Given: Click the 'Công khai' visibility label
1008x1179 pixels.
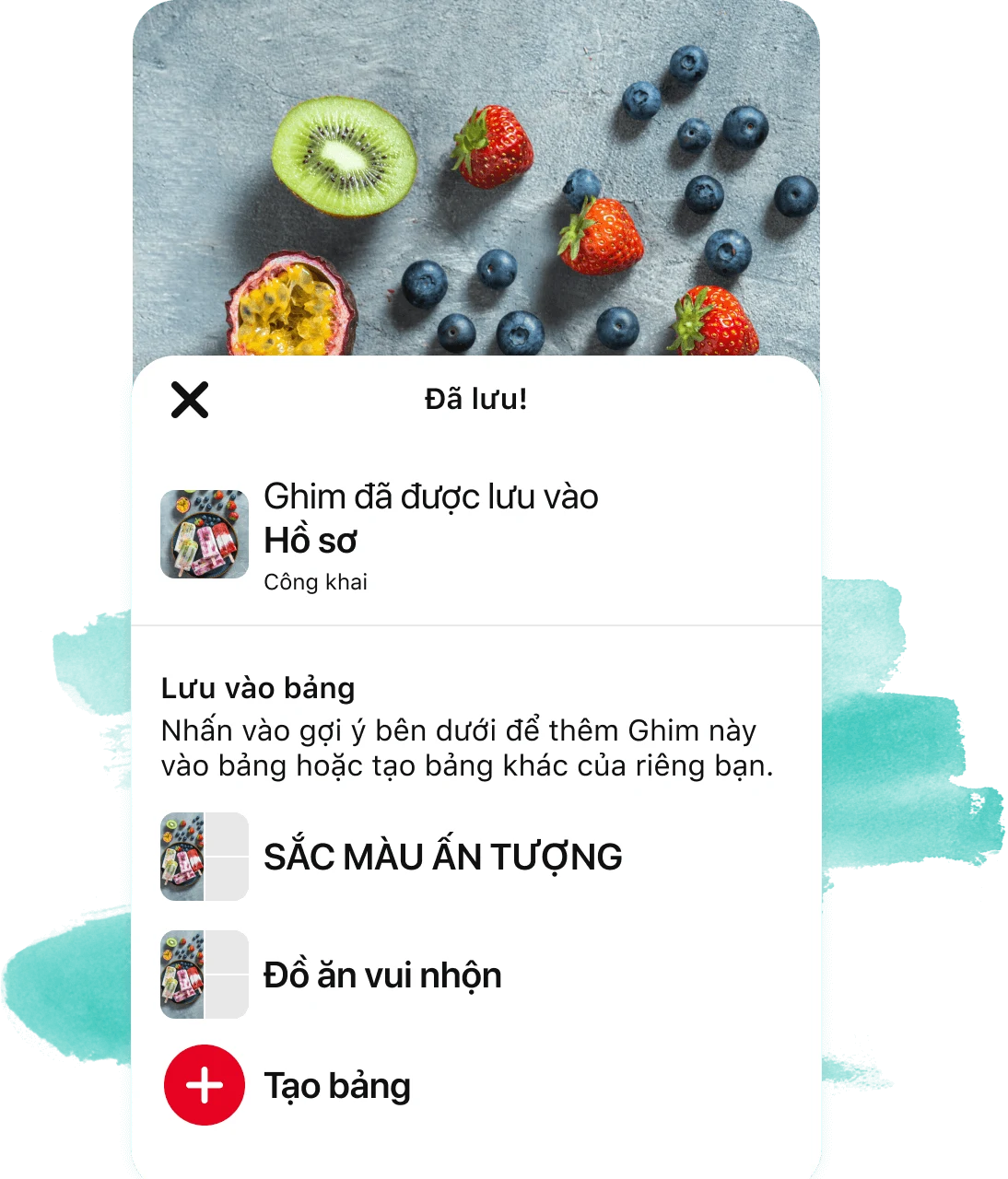Looking at the screenshot, I should 314,581.
